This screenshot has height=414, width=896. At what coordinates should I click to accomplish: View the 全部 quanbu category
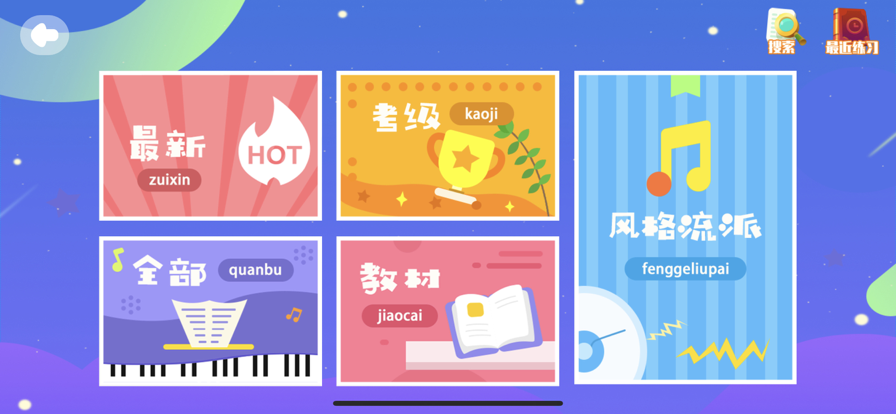click(x=211, y=310)
